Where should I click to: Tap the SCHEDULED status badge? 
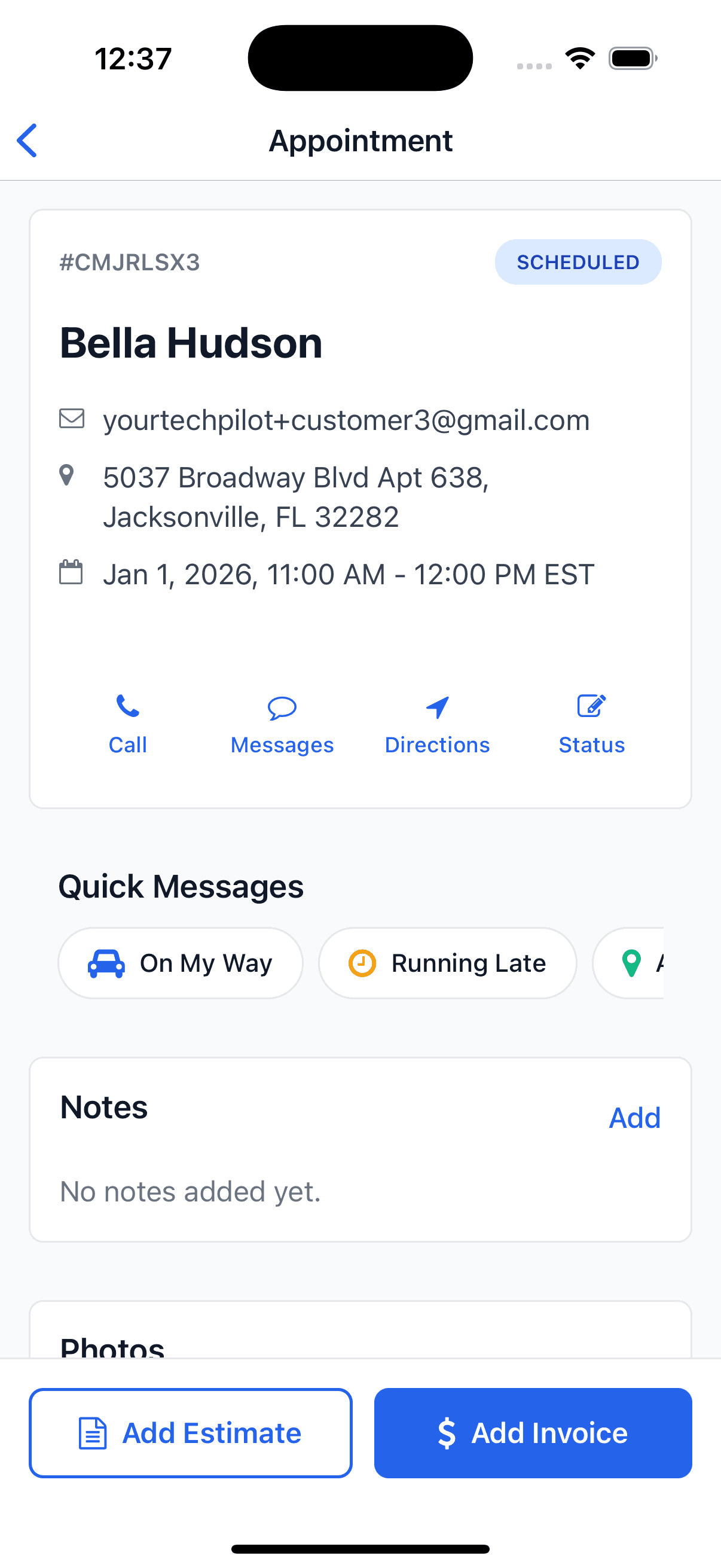578,262
